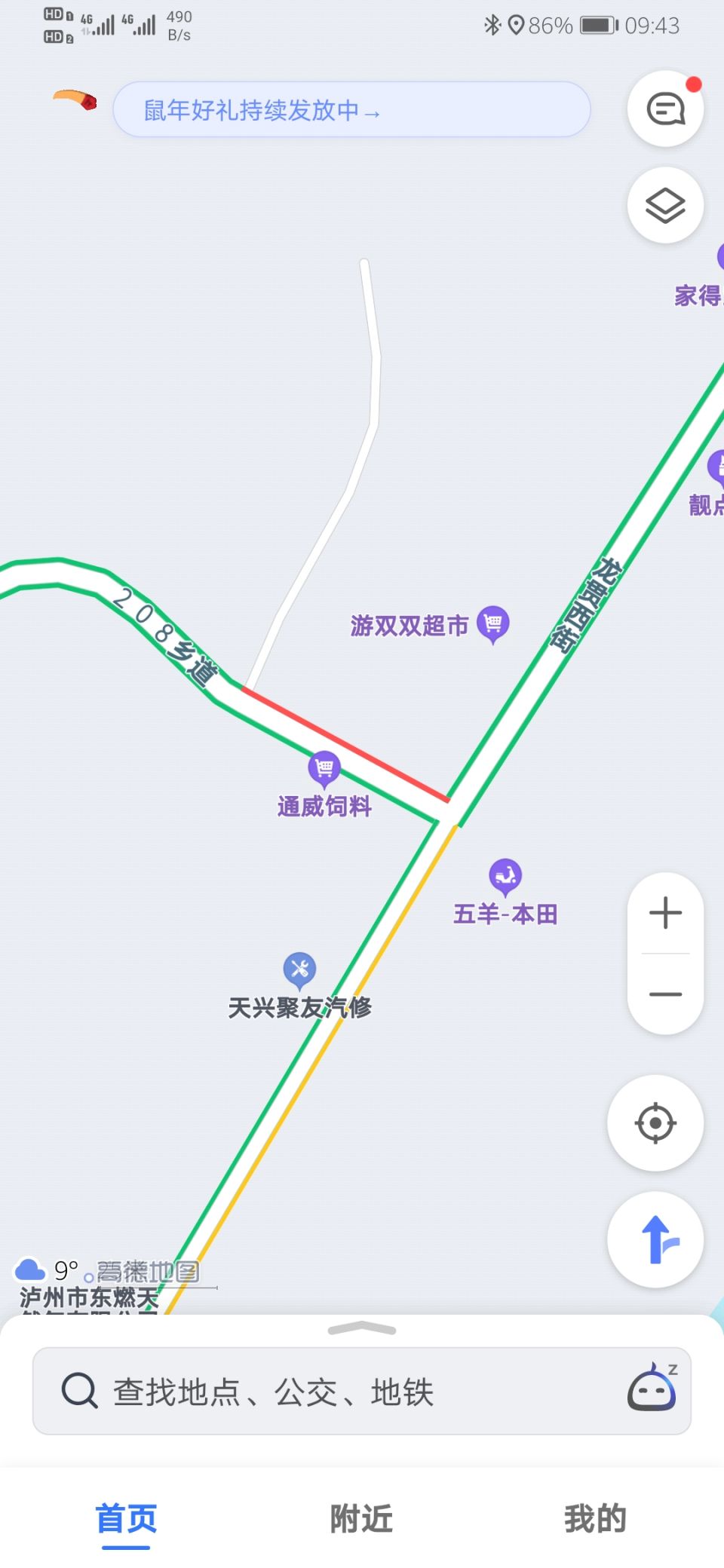The width and height of the screenshot is (724, 1568).
Task: Select the 通威饲料 shop marker
Action: pos(324,768)
